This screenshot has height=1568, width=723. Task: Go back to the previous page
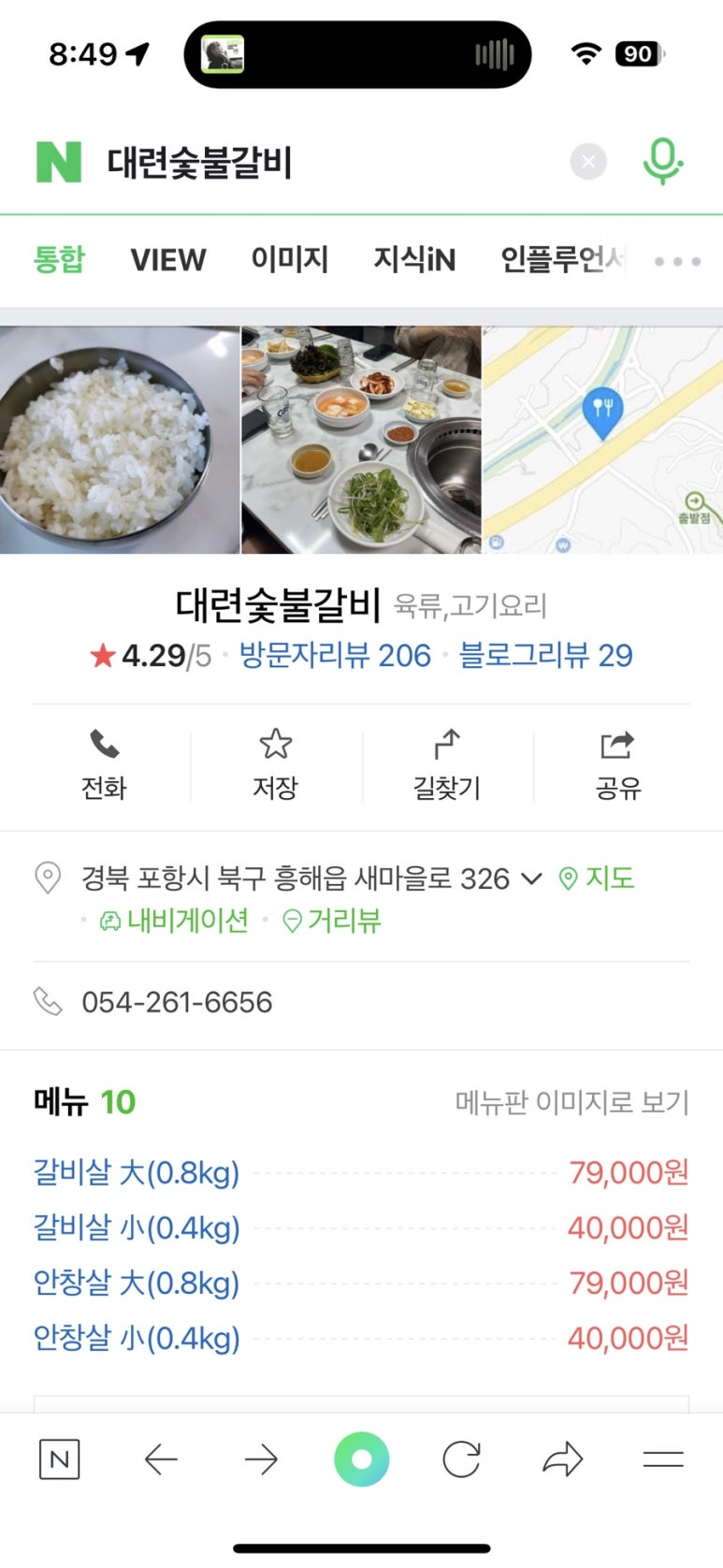pyautogui.click(x=161, y=1459)
